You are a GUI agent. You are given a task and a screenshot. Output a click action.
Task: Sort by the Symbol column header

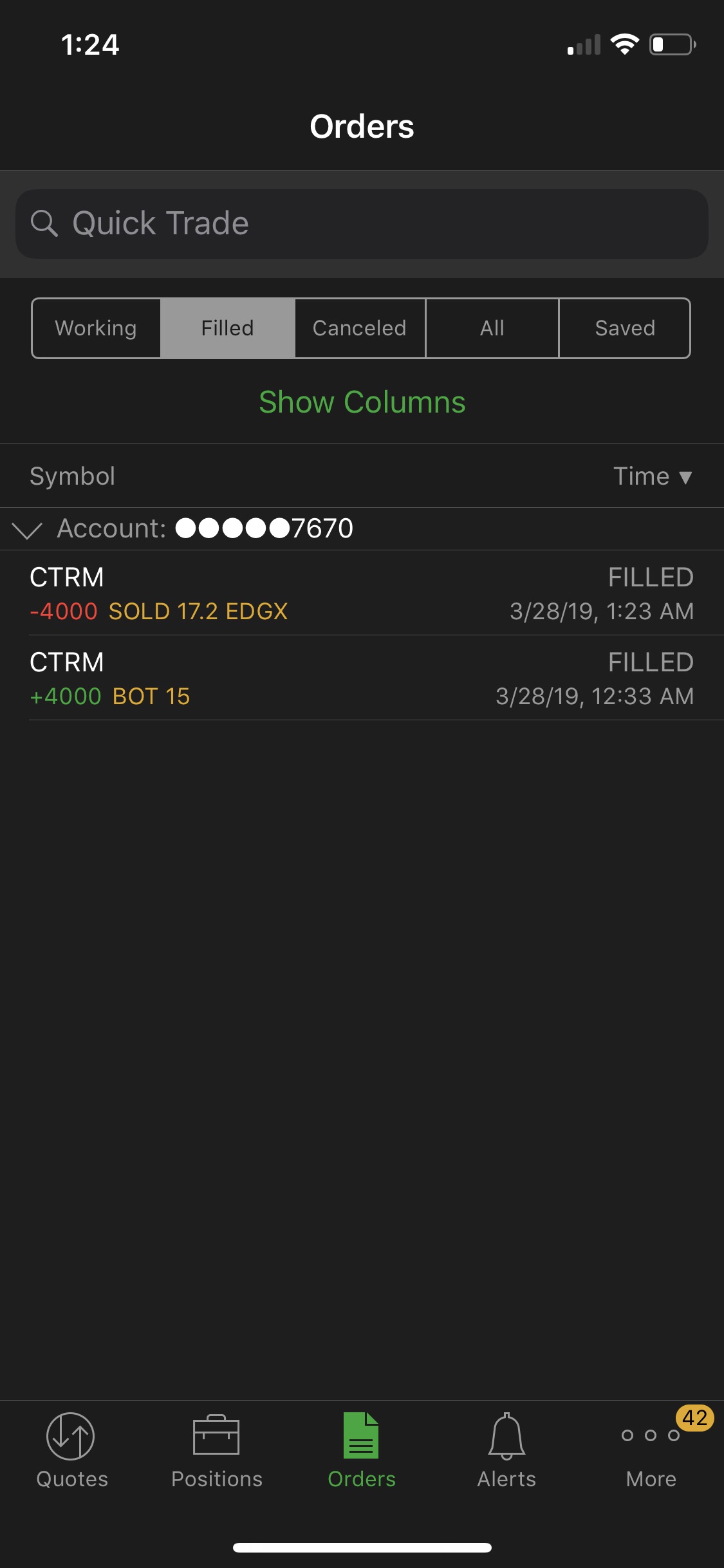pyautogui.click(x=72, y=476)
